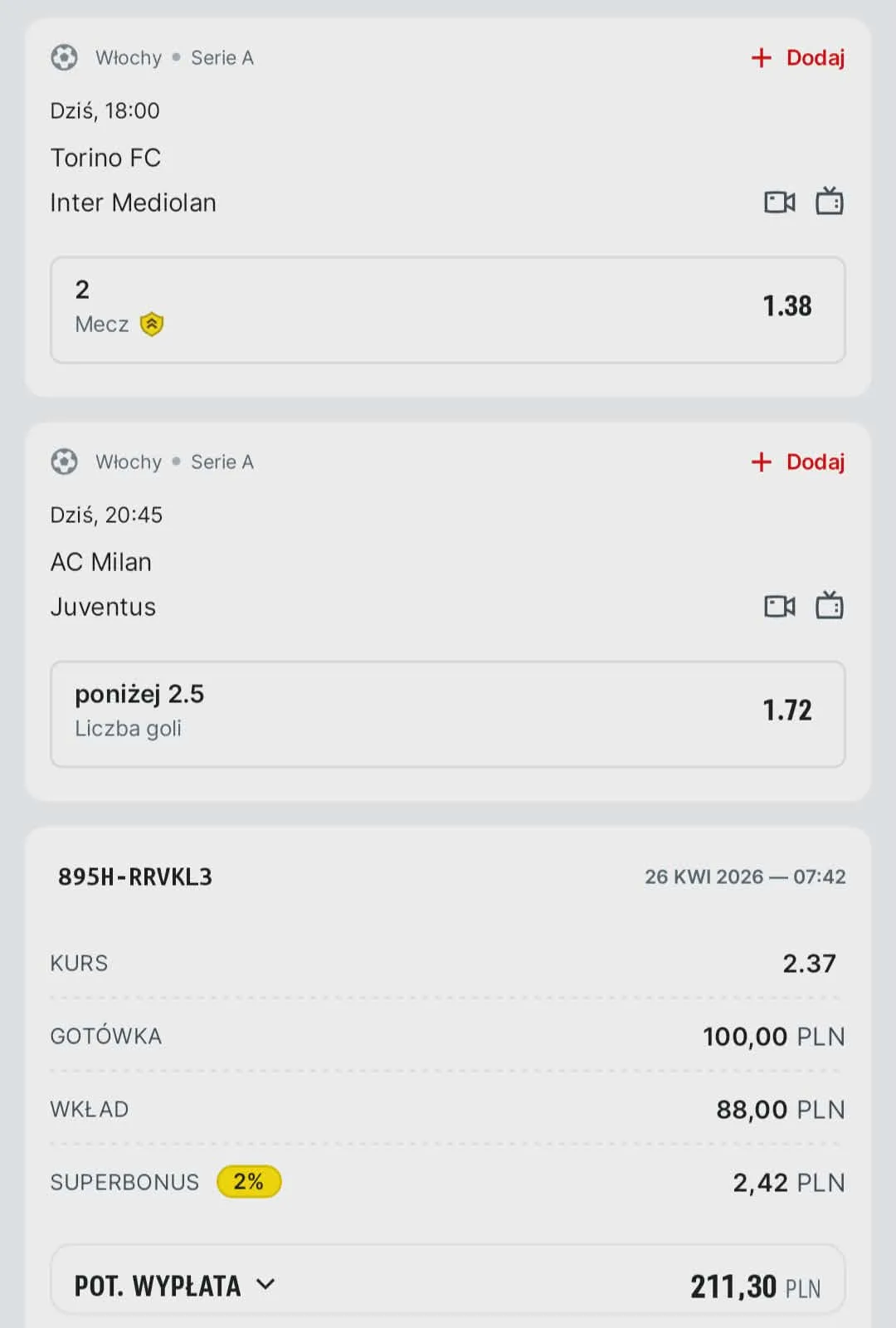Click the TV icon for AC Milan match
Image resolution: width=896 pixels, height=1328 pixels.
(x=830, y=606)
